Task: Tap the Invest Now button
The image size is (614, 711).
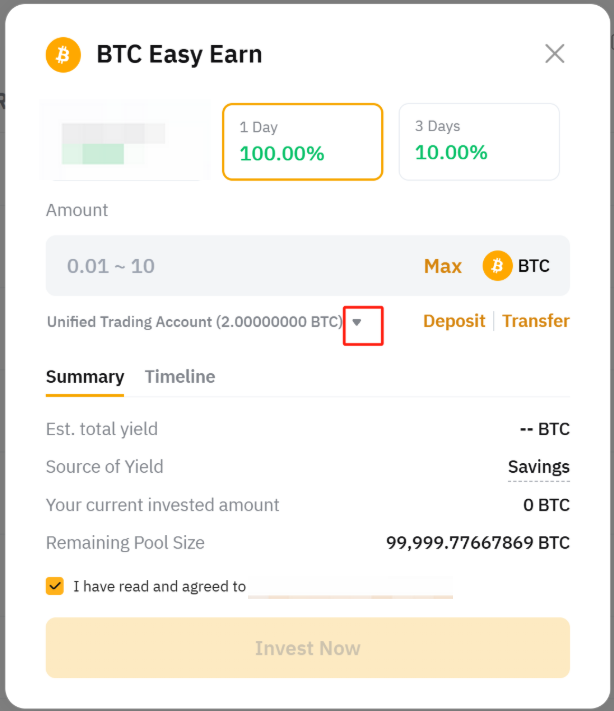Action: click(307, 648)
